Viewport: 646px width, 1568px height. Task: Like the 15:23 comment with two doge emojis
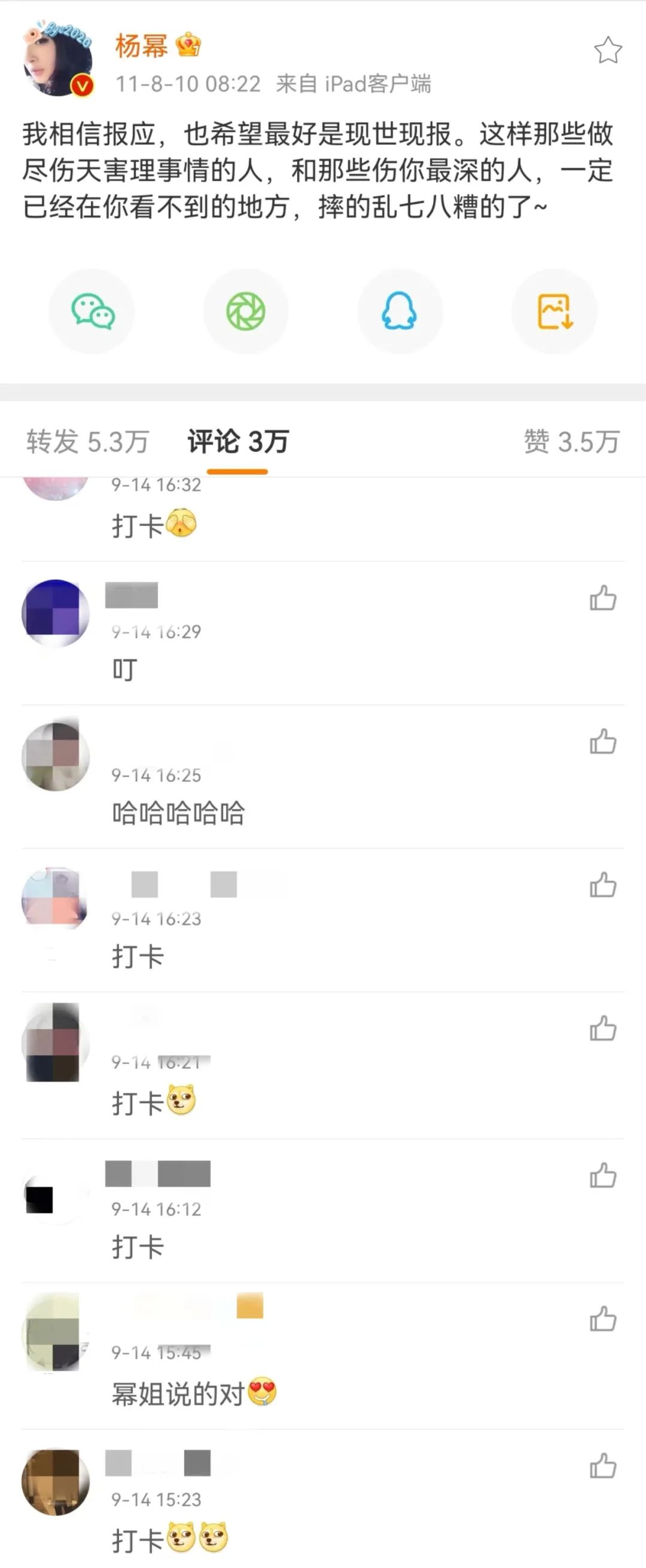click(603, 1466)
